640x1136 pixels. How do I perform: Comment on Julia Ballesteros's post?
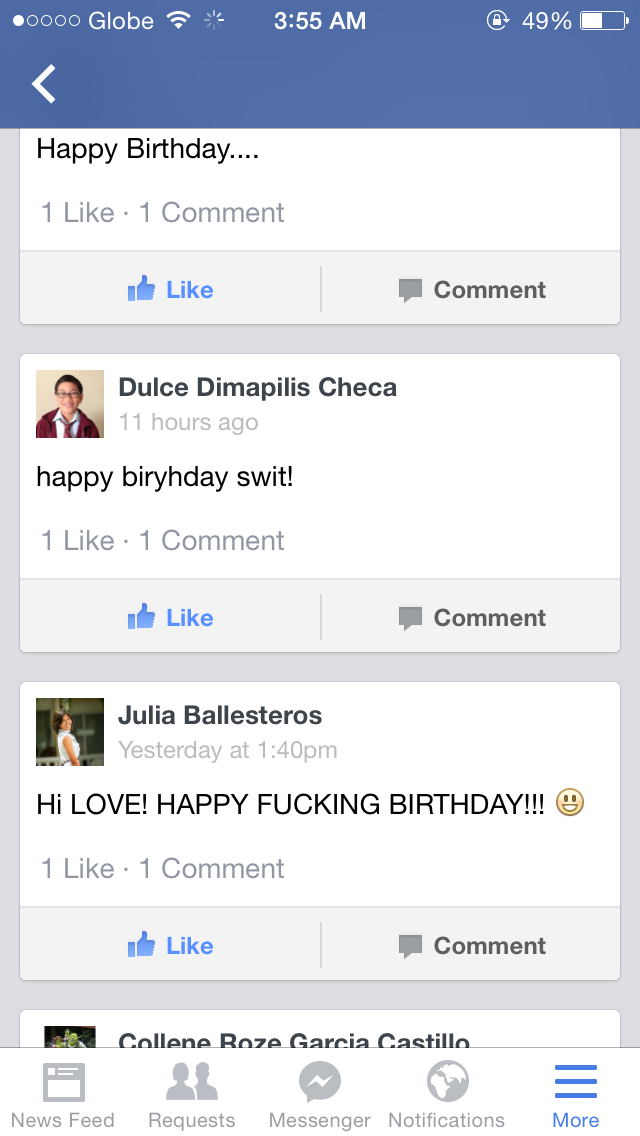click(472, 945)
